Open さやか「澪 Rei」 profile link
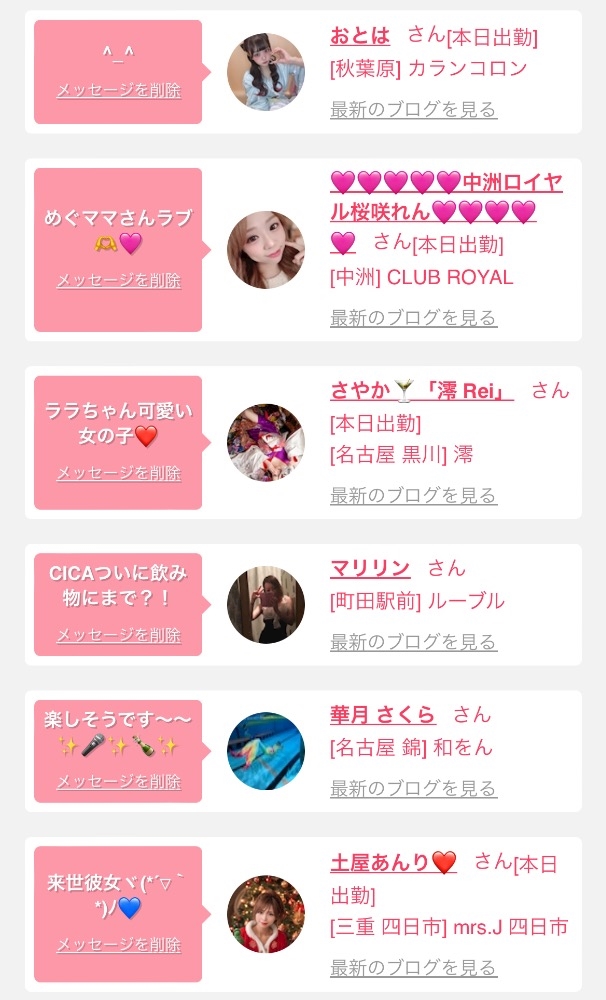This screenshot has height=1000, width=606. (421, 391)
